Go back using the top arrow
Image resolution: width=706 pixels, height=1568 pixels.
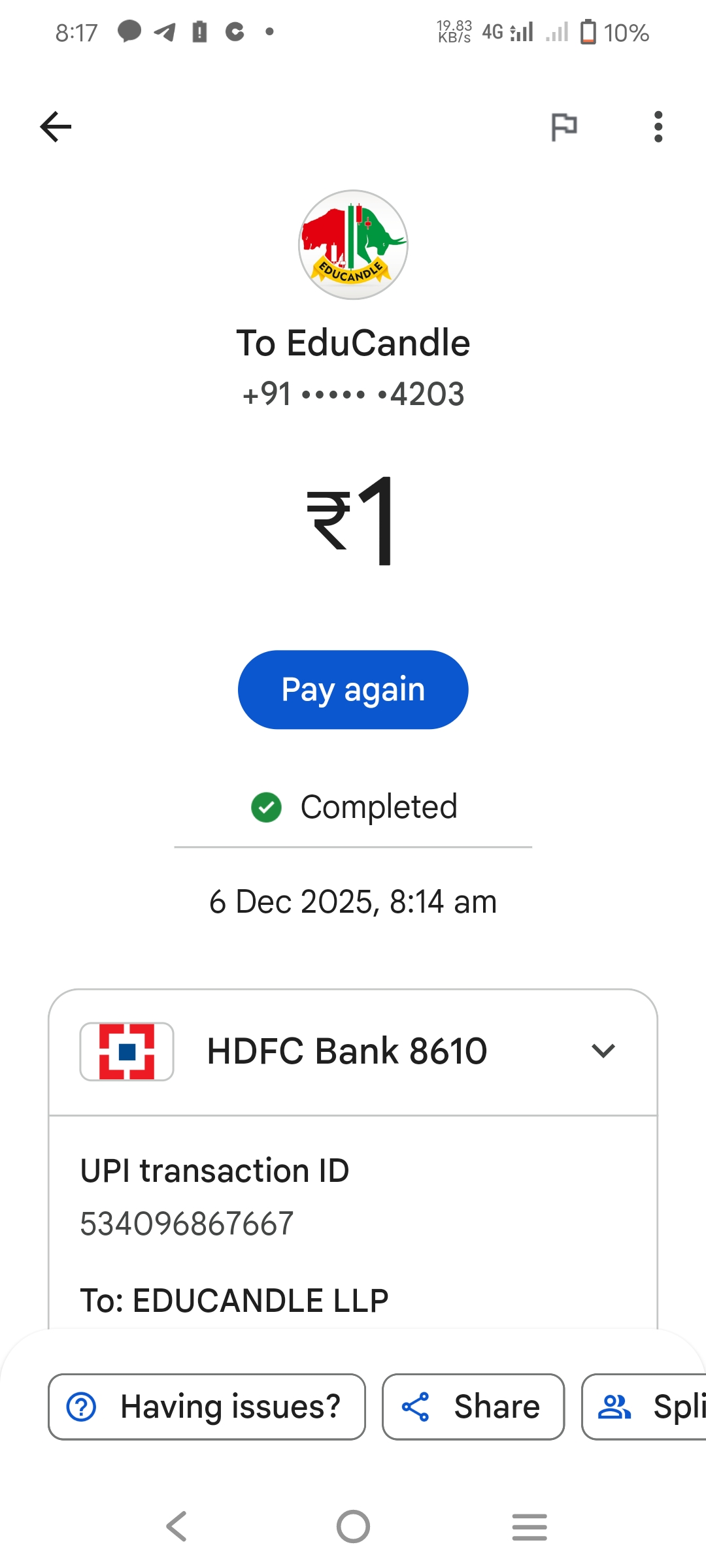[x=56, y=127]
